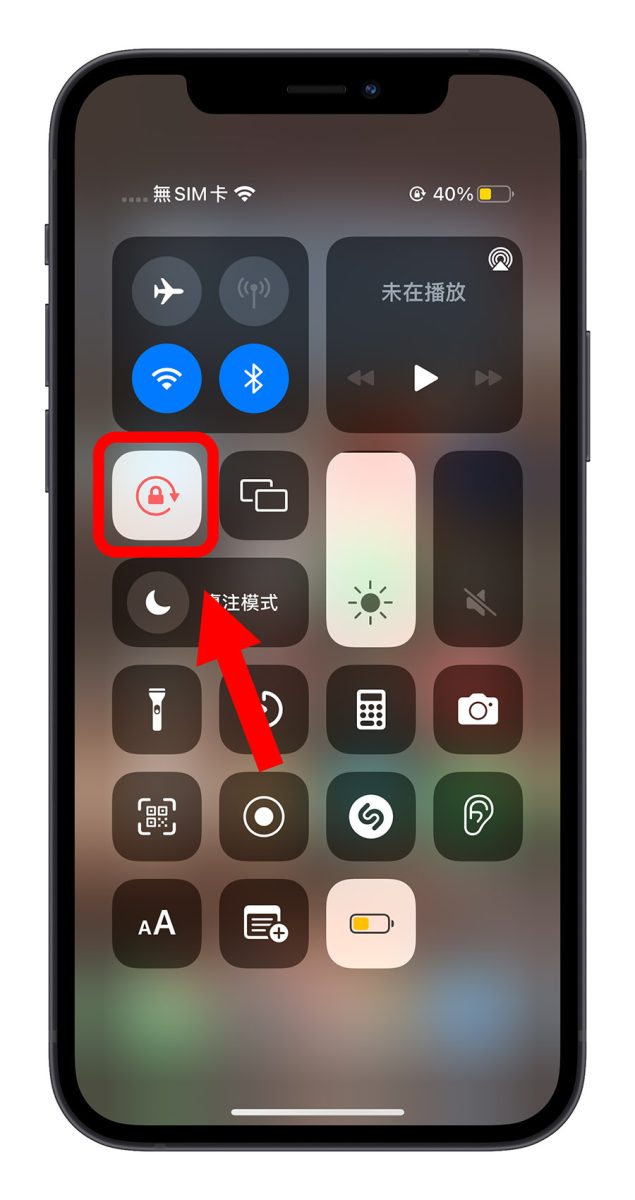Open AirPlay output options
This screenshot has width=635, height=1200.
coord(499,260)
